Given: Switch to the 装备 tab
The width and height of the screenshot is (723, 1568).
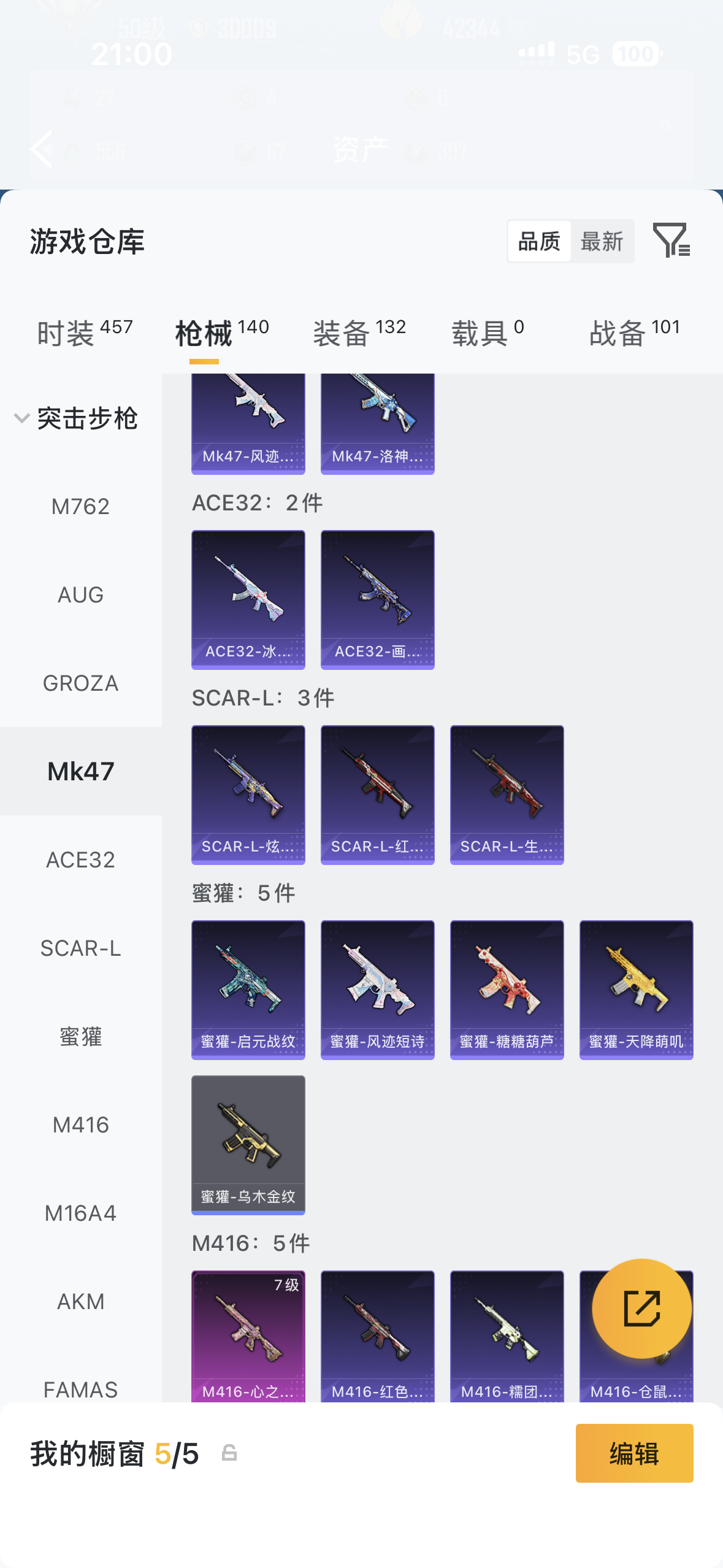Looking at the screenshot, I should [x=359, y=332].
